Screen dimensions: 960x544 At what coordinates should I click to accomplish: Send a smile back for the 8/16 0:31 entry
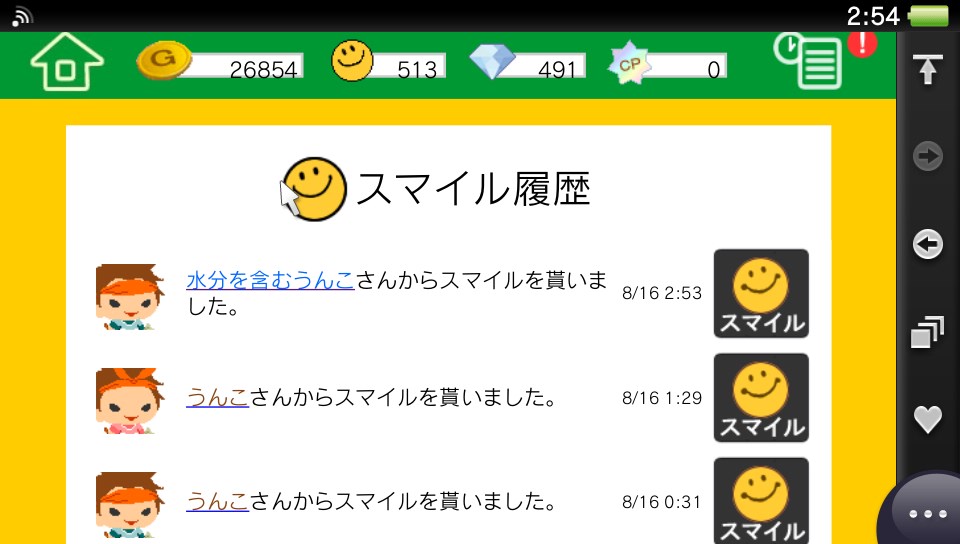tap(760, 501)
